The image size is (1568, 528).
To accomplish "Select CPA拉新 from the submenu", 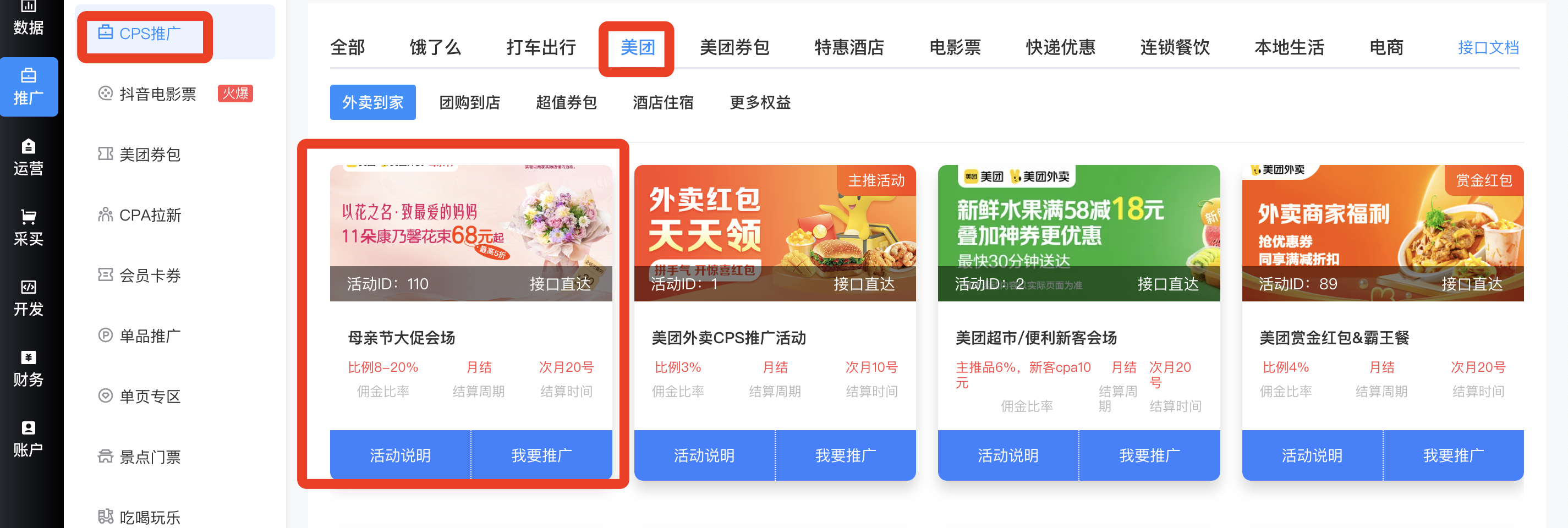I will pos(150,215).
